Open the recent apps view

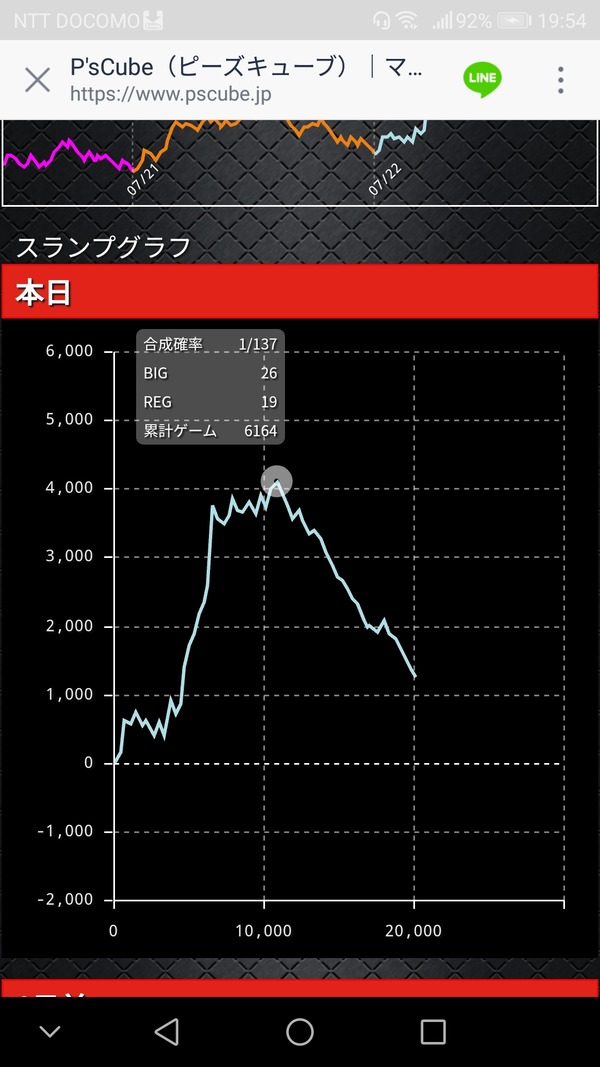pos(433,1032)
